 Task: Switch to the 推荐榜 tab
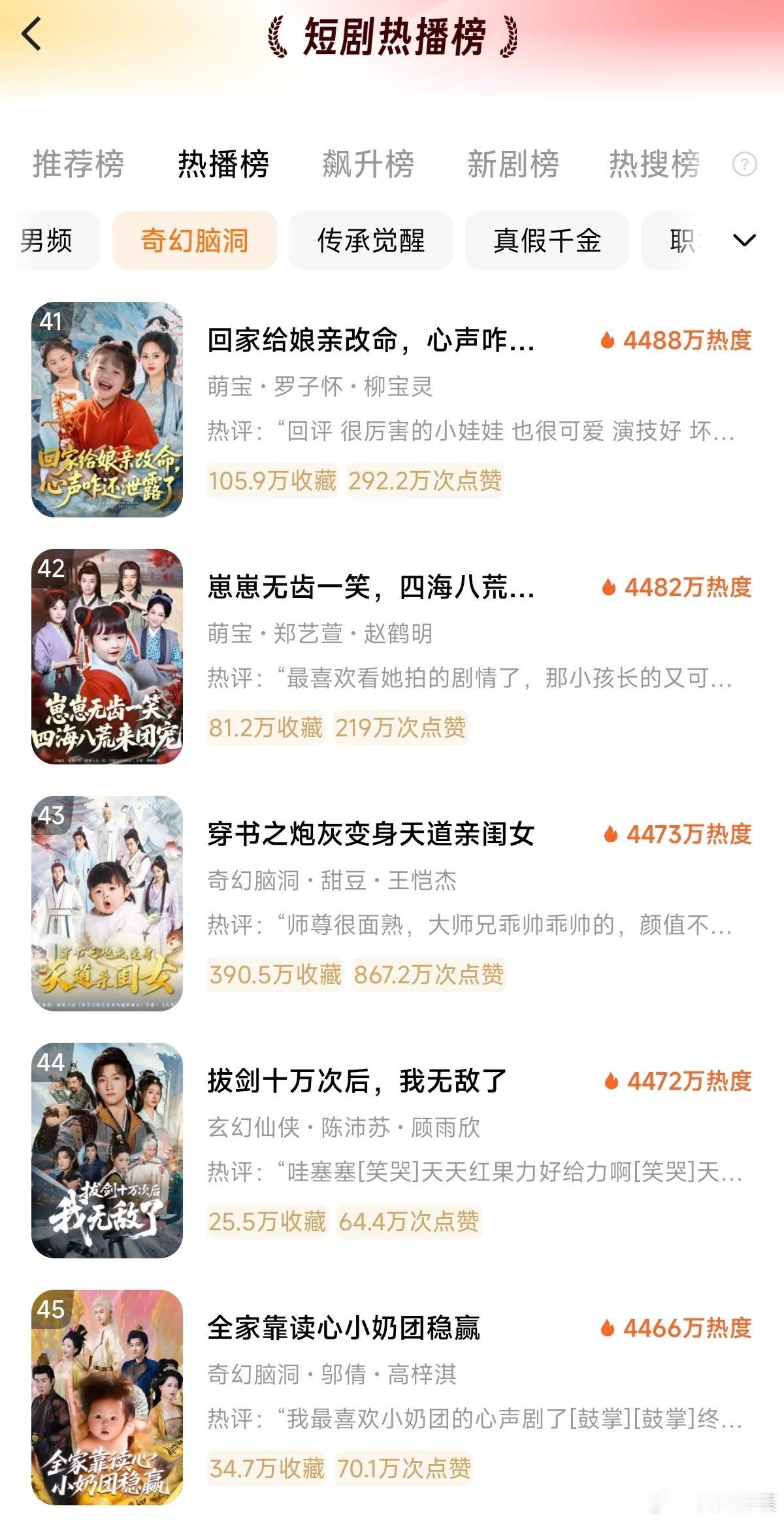click(x=78, y=163)
